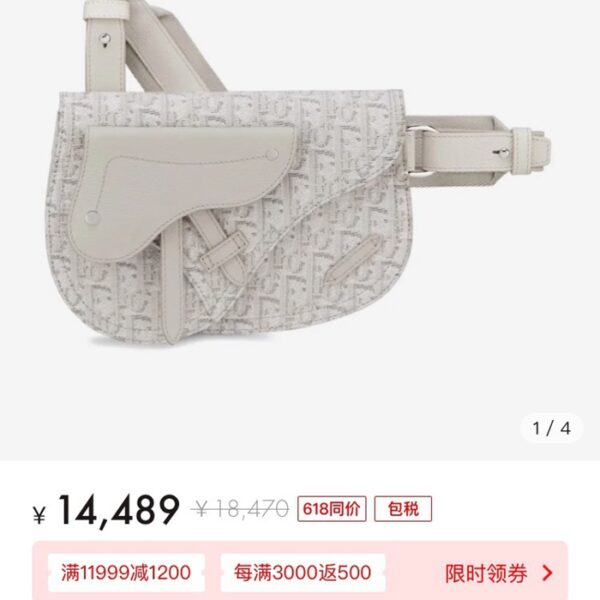Viewport: 600px width, 600px height.
Task: Select the 满11999减1200 coupon chip
Action: coord(125,573)
